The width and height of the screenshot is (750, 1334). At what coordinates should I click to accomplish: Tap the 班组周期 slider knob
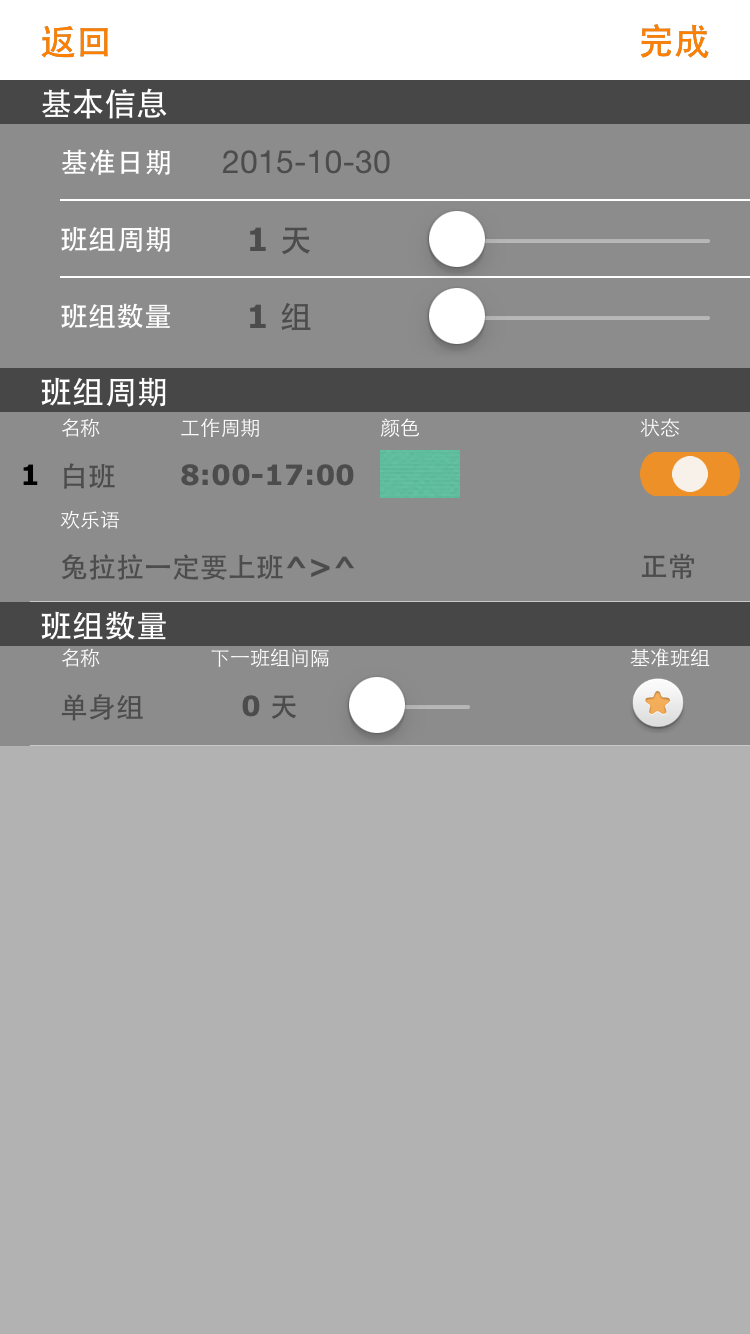(456, 239)
